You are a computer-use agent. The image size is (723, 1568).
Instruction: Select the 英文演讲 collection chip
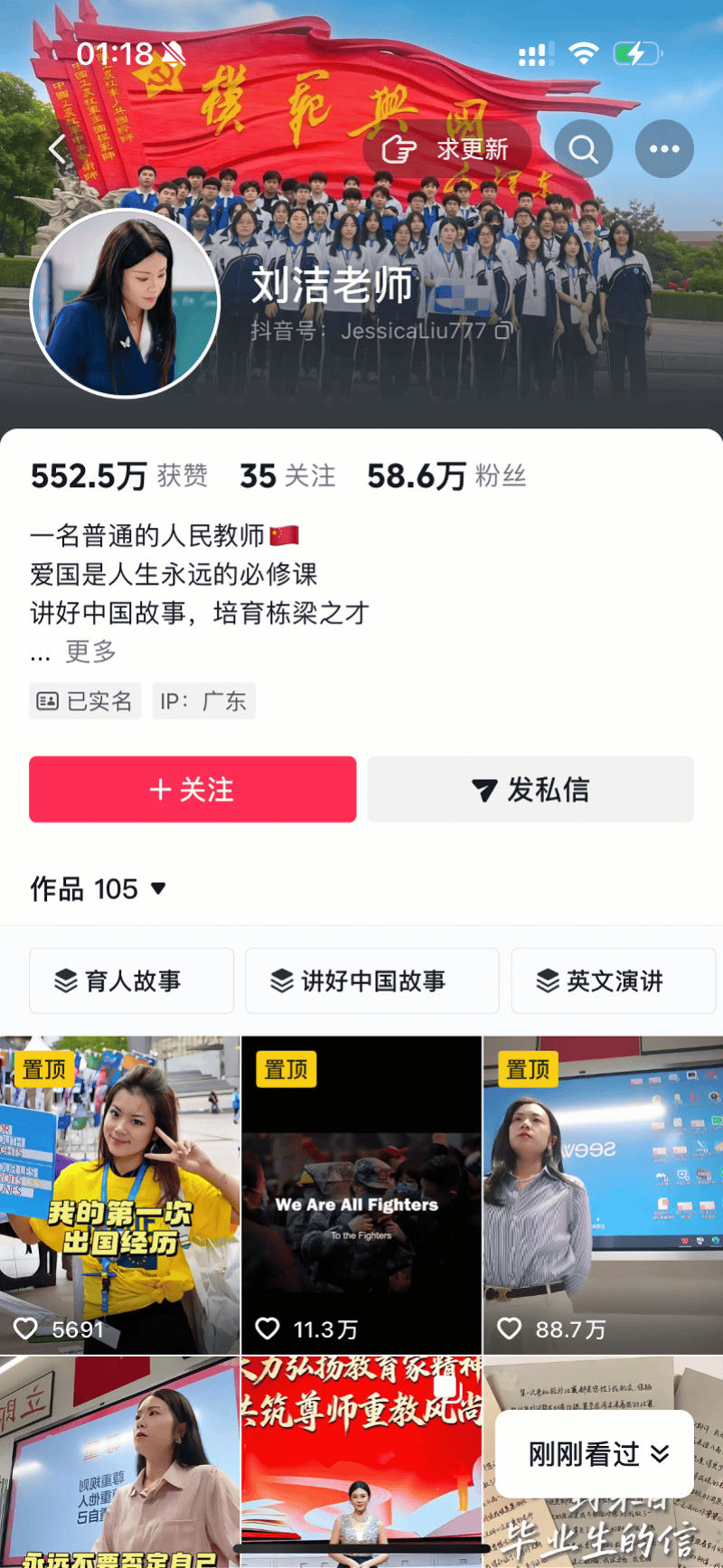[614, 981]
